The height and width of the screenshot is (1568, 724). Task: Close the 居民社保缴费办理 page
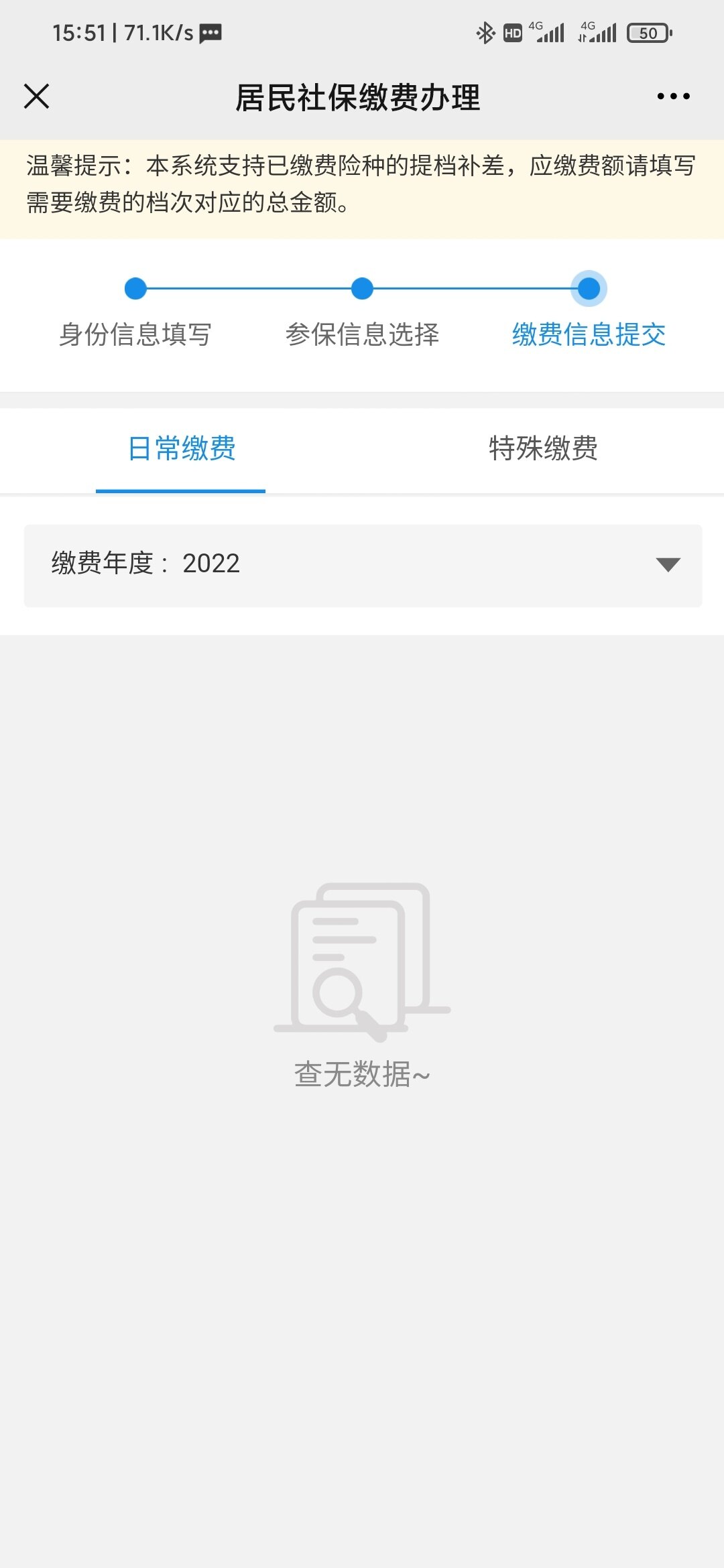pos(37,96)
